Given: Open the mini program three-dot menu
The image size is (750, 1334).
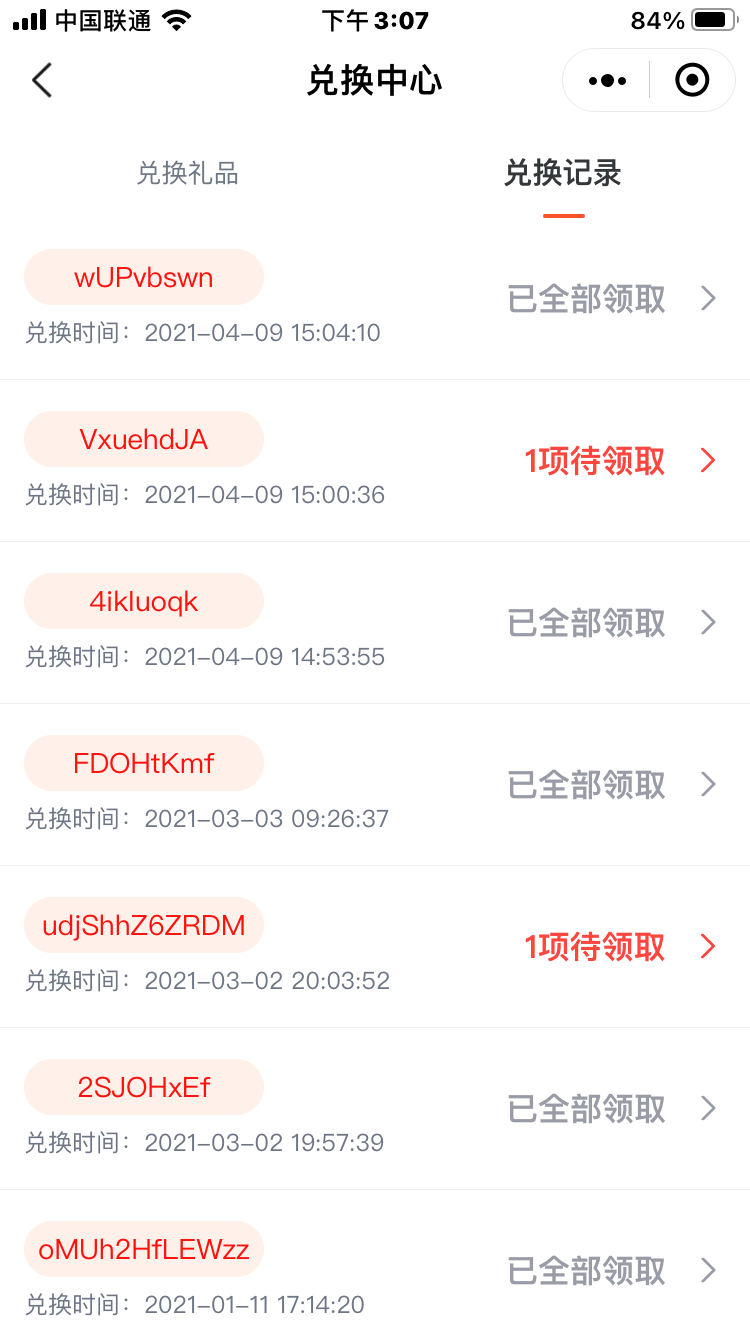Looking at the screenshot, I should [x=607, y=80].
